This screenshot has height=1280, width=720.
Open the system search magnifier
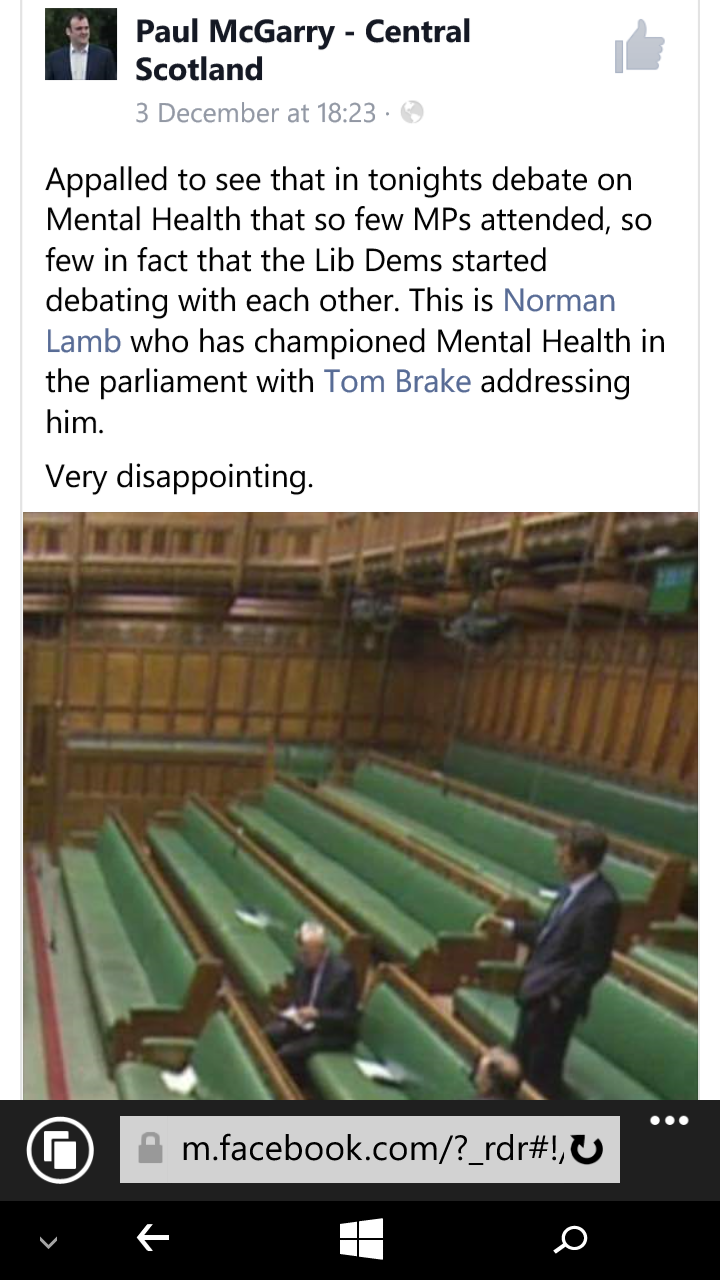[570, 1240]
